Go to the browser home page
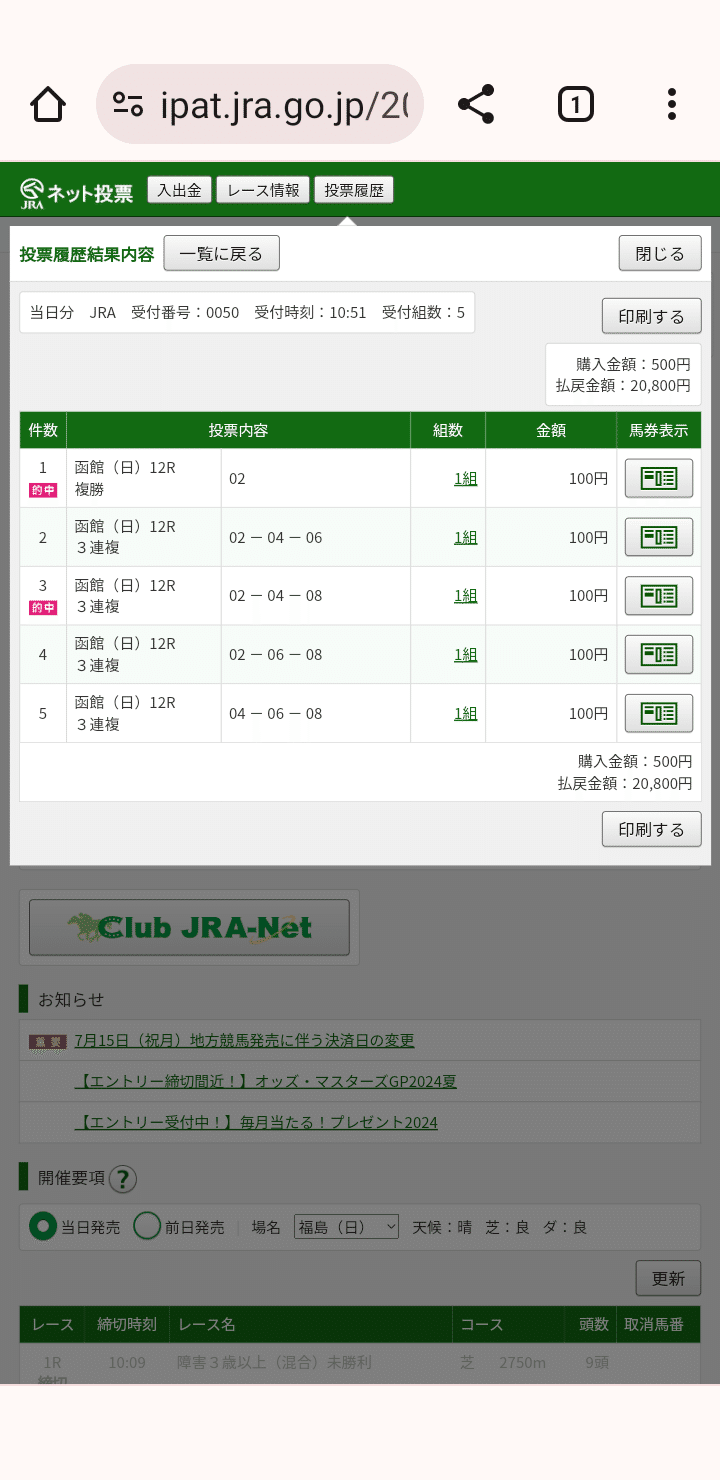The width and height of the screenshot is (720, 1480). [48, 104]
